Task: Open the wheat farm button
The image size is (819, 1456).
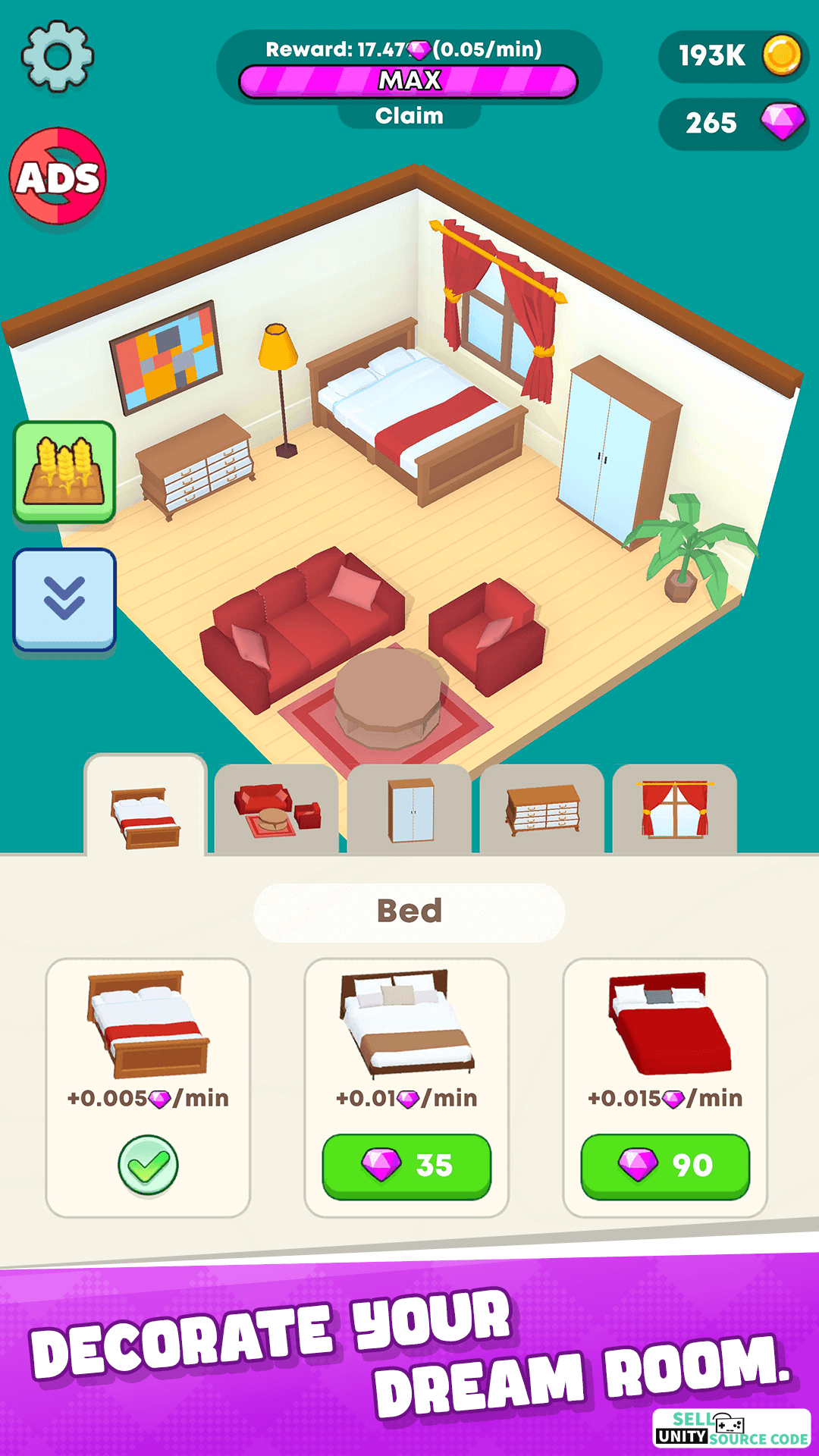Action: [64, 472]
